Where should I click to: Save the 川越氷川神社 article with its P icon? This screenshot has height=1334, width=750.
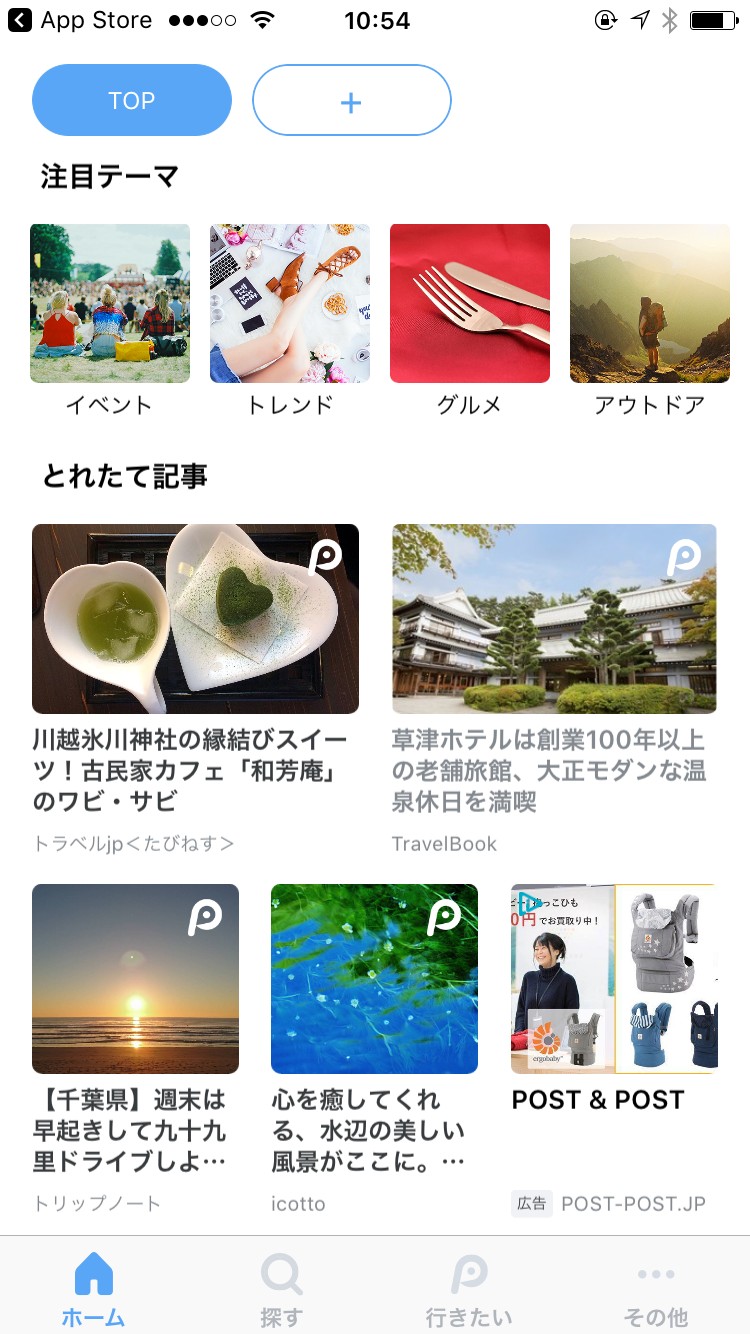(325, 557)
